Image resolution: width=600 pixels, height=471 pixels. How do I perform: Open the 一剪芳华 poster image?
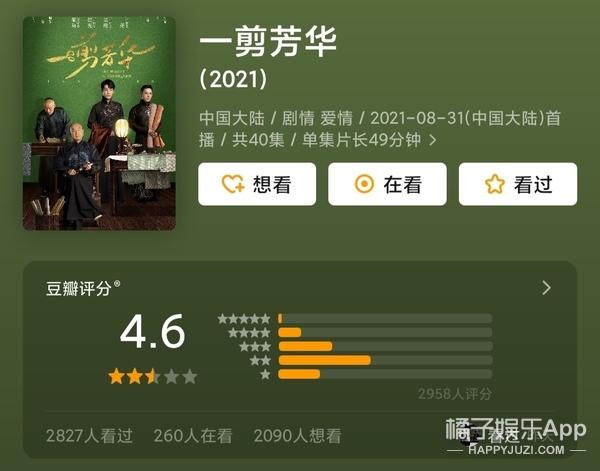(x=99, y=123)
